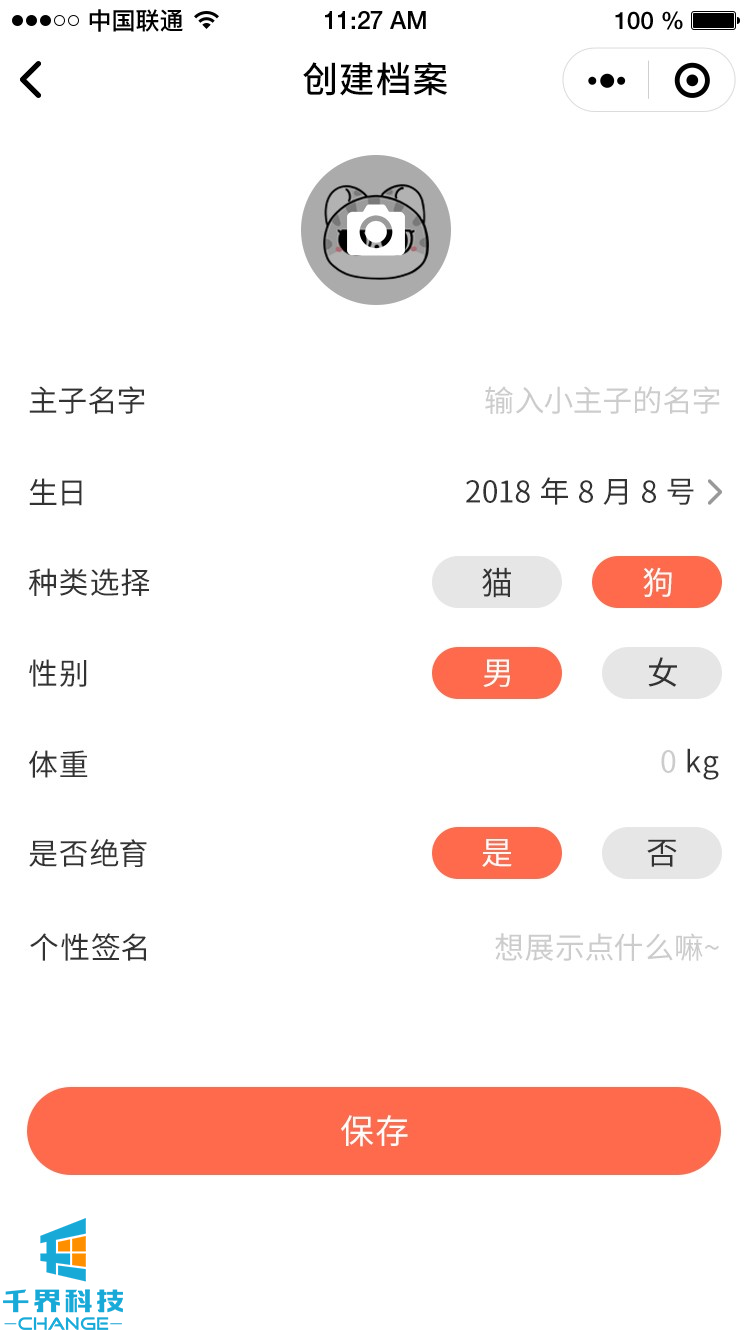Tap the 体重 weight input field
Screen dimensions: 750x1334
pos(668,764)
